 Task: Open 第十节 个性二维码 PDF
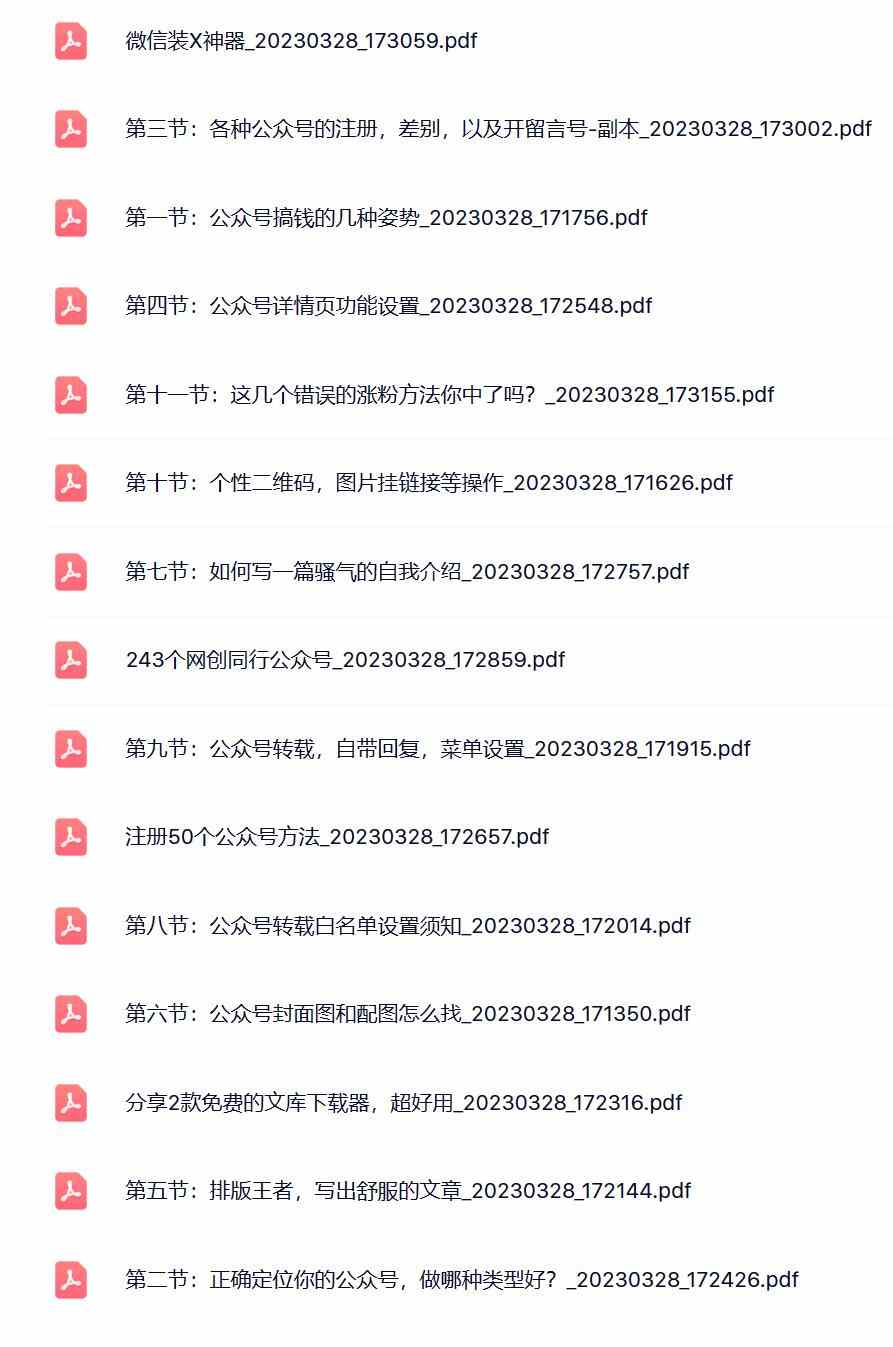(x=428, y=483)
